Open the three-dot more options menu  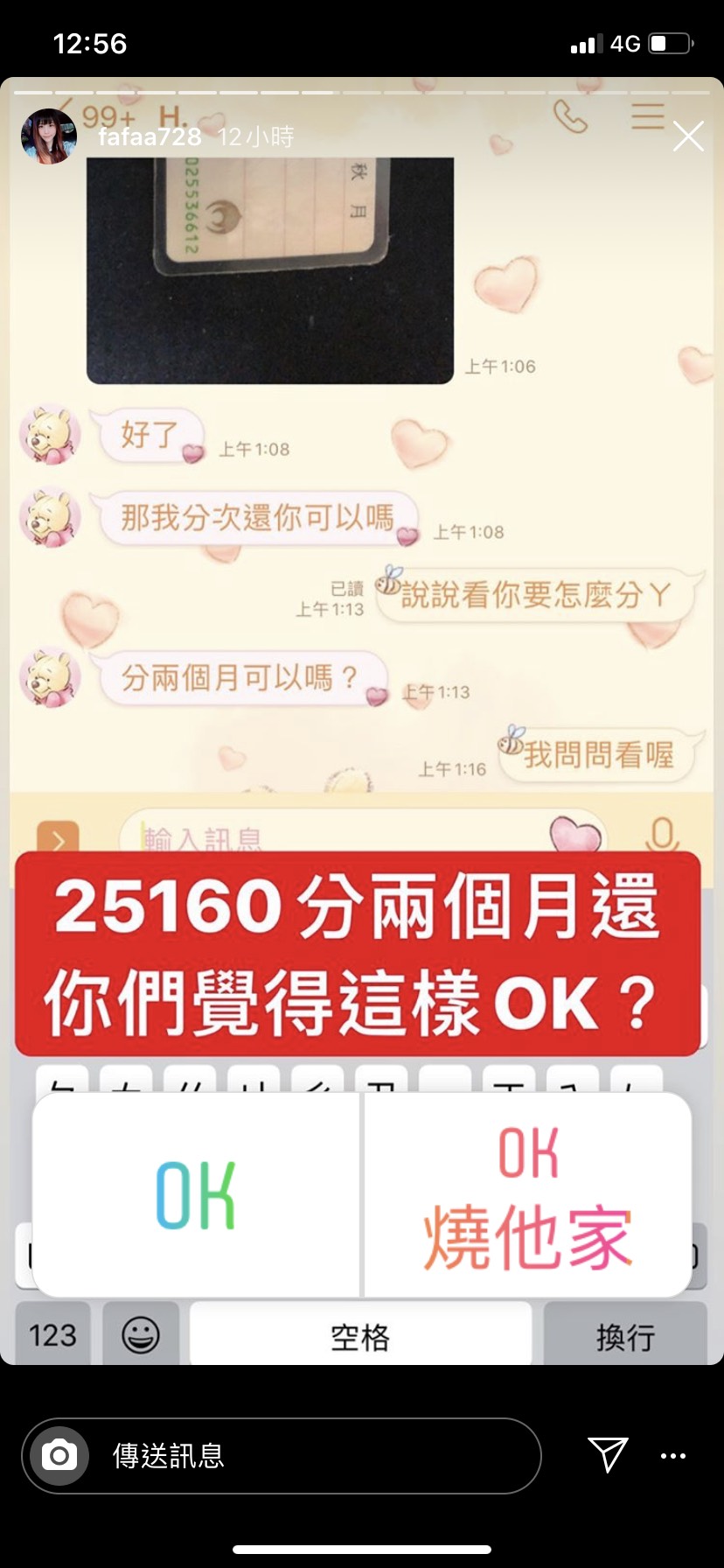(673, 1456)
